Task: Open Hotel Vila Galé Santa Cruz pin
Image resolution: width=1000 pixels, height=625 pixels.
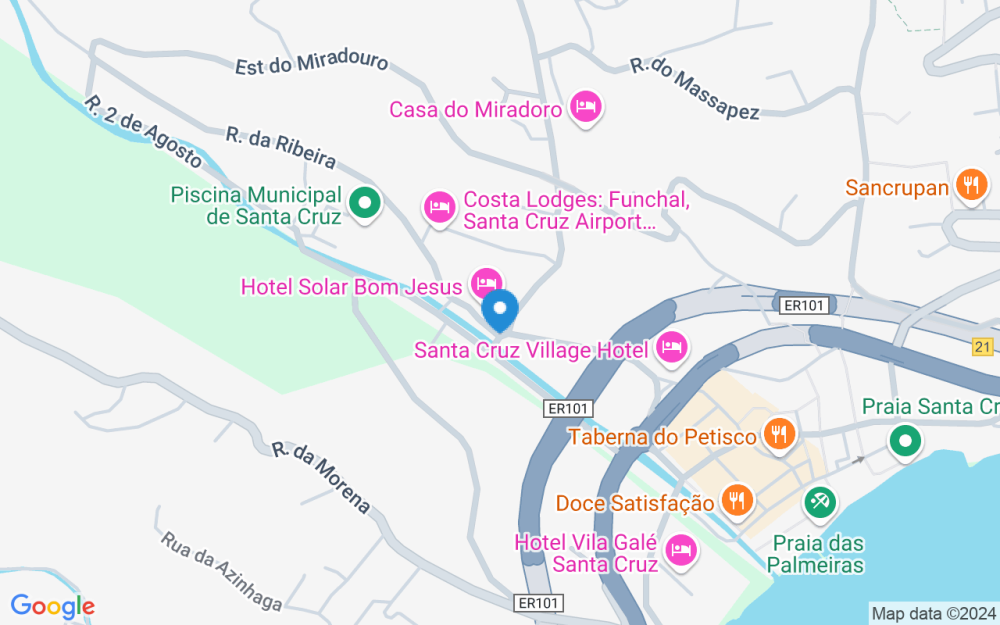Action: (x=681, y=548)
